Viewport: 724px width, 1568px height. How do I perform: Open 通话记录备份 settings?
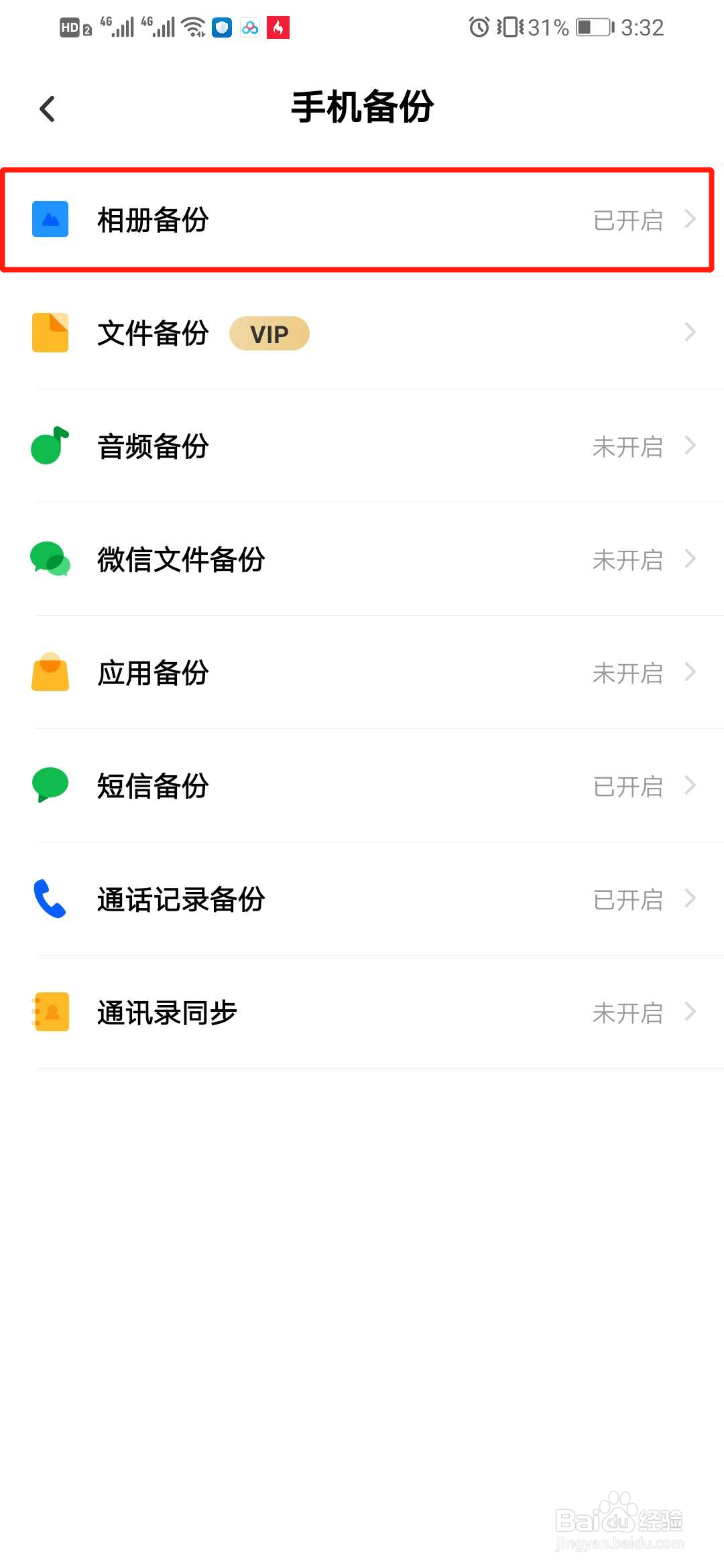[362, 899]
